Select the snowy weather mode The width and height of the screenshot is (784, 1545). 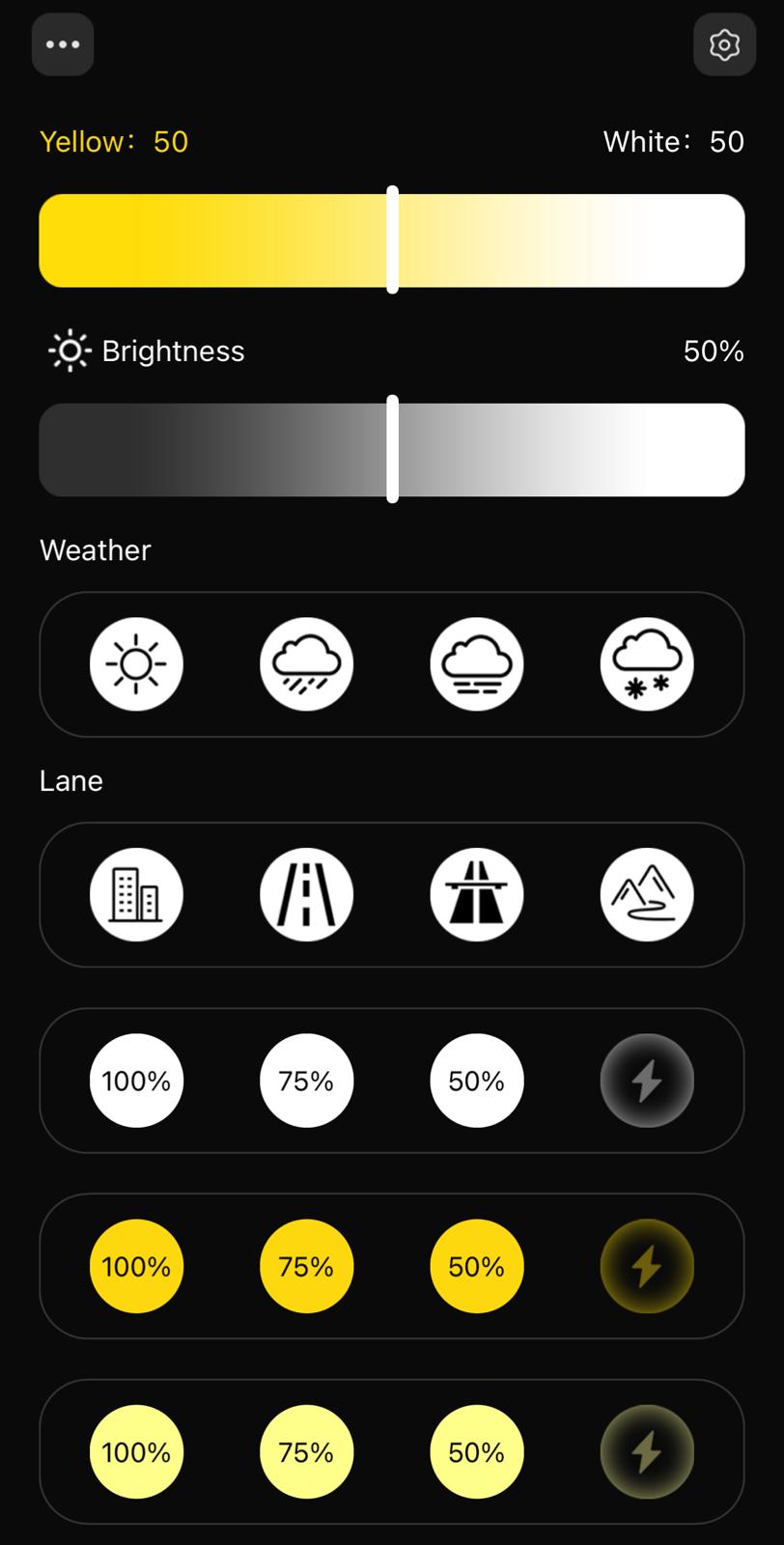(x=647, y=664)
